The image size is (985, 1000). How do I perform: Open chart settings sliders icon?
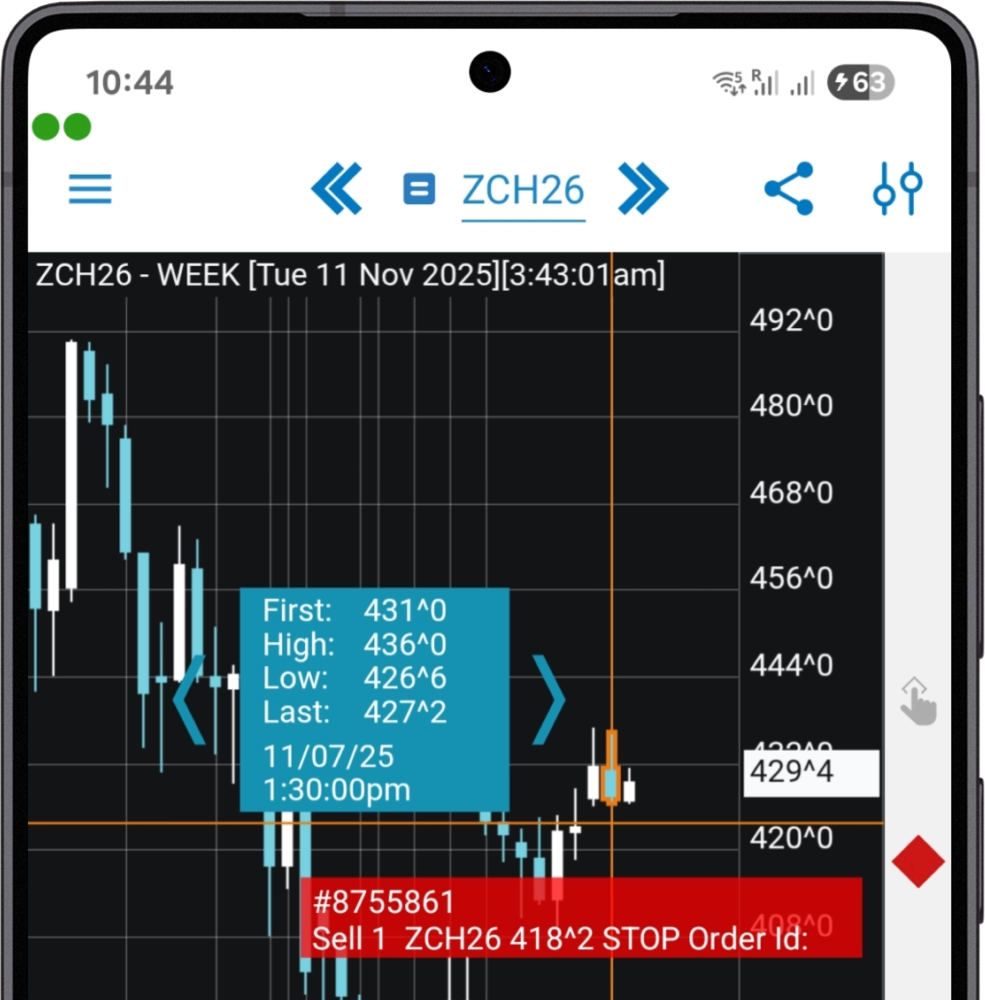pos(897,189)
